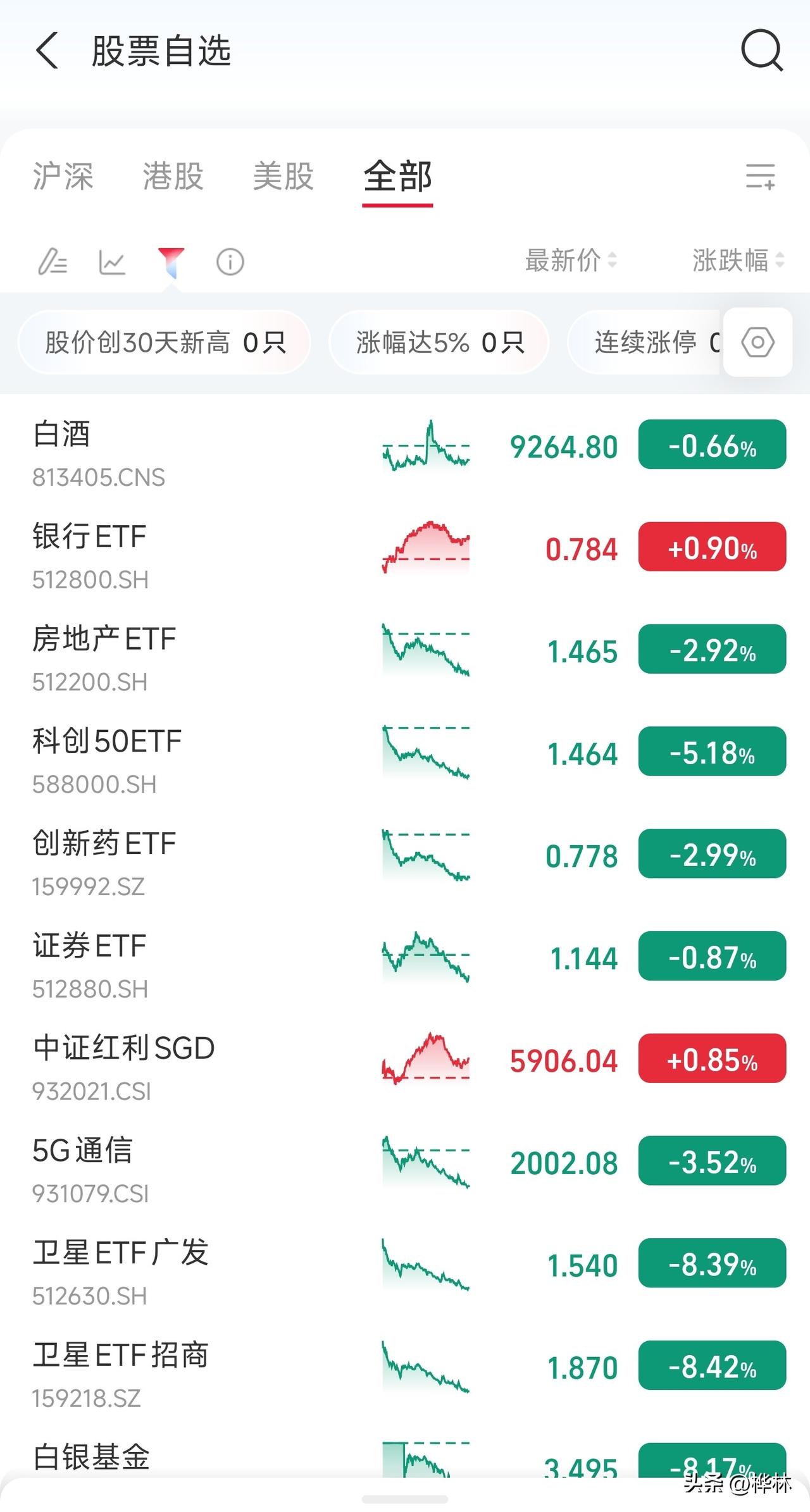Open the filter funnel tool
Screen dimensions: 810x1512
170,262
